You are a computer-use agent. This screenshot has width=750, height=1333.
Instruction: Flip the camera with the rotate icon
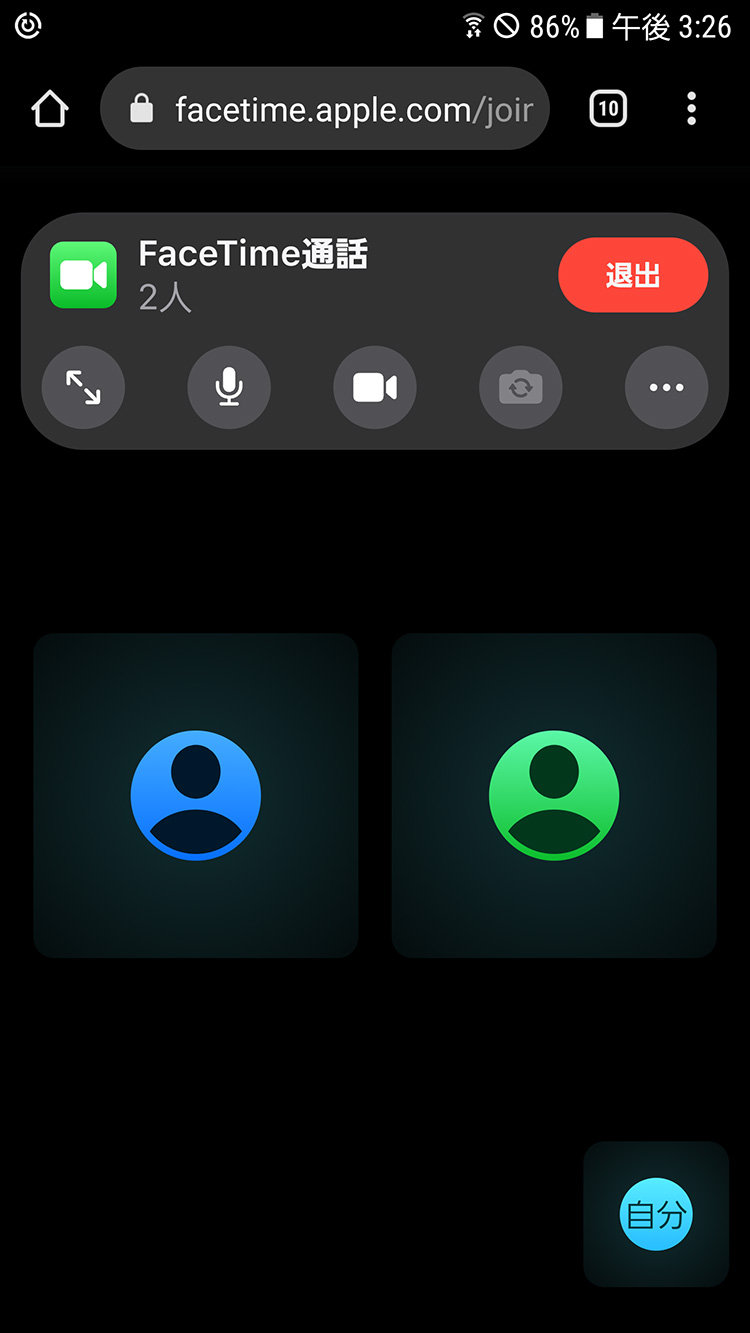coord(521,387)
